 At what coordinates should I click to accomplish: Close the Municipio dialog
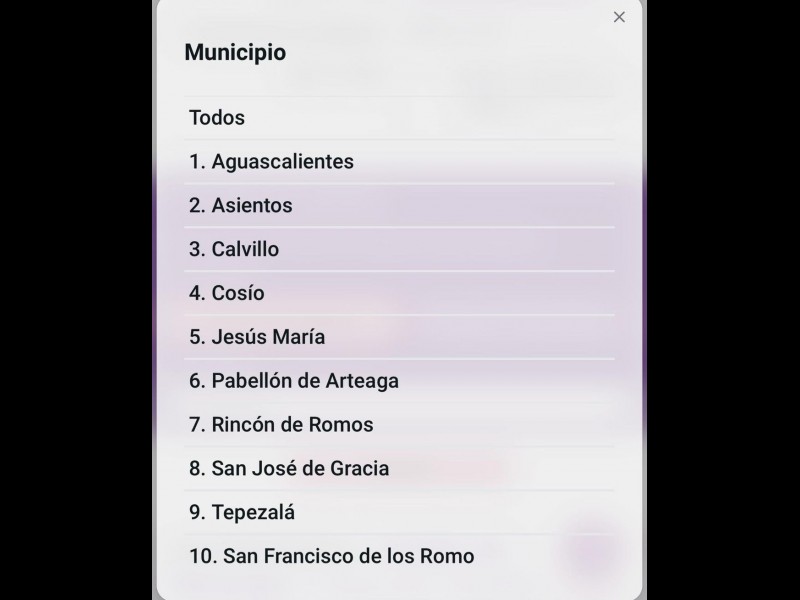pyautogui.click(x=619, y=17)
